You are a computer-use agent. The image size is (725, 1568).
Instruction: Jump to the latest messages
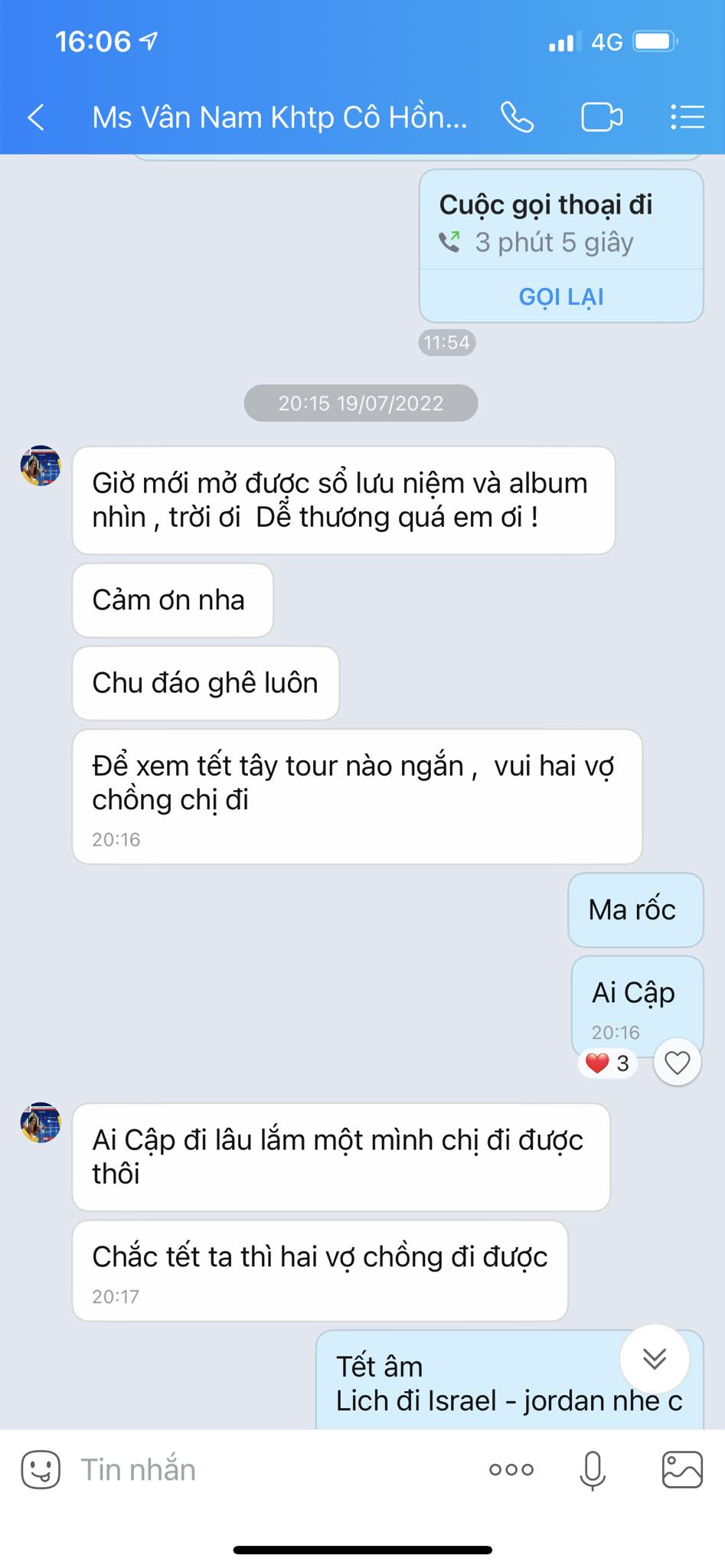(x=655, y=1359)
